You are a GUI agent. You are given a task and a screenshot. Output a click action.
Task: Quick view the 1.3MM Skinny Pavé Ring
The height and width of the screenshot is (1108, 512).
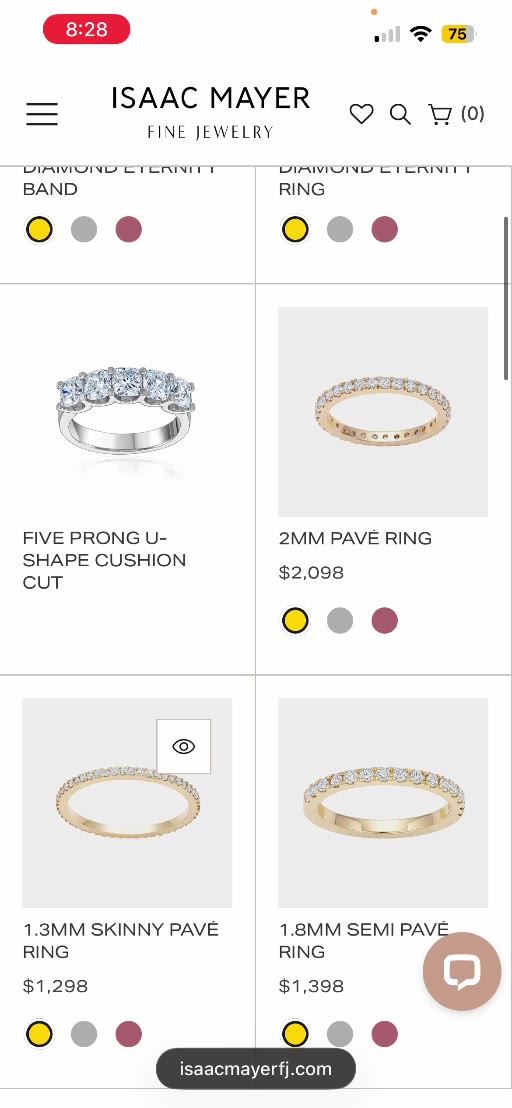[184, 746]
